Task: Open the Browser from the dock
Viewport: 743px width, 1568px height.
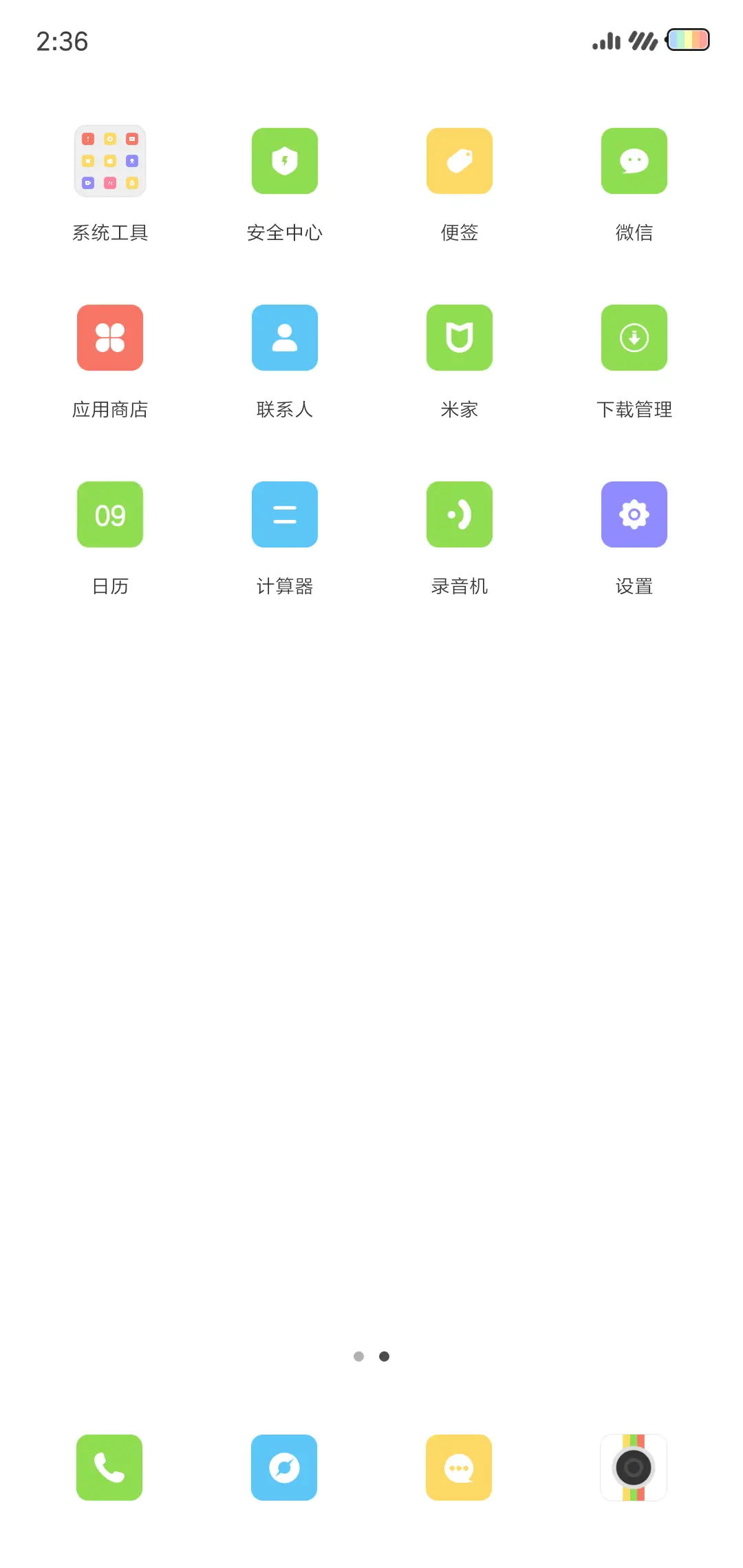Action: tap(283, 1468)
